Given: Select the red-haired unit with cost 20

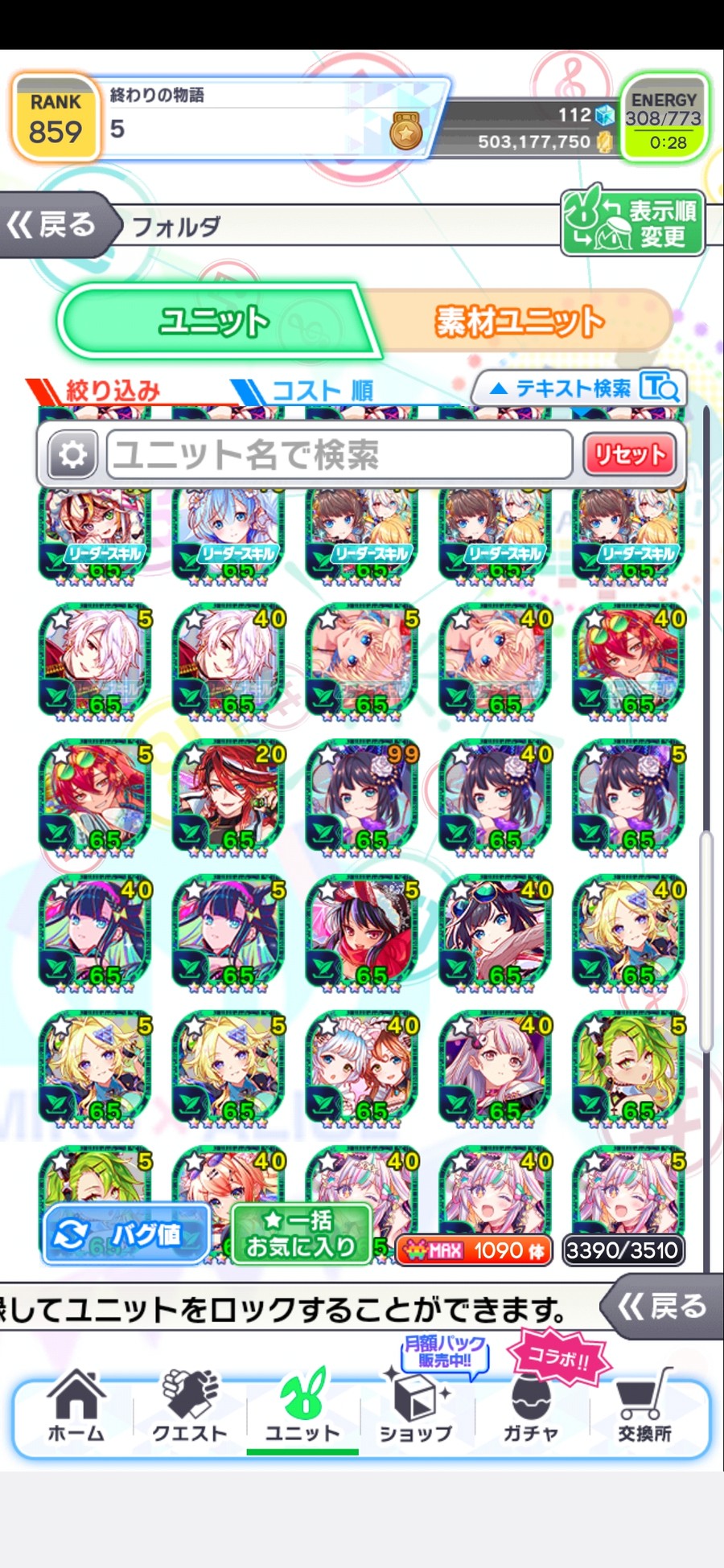Looking at the screenshot, I should tap(229, 796).
